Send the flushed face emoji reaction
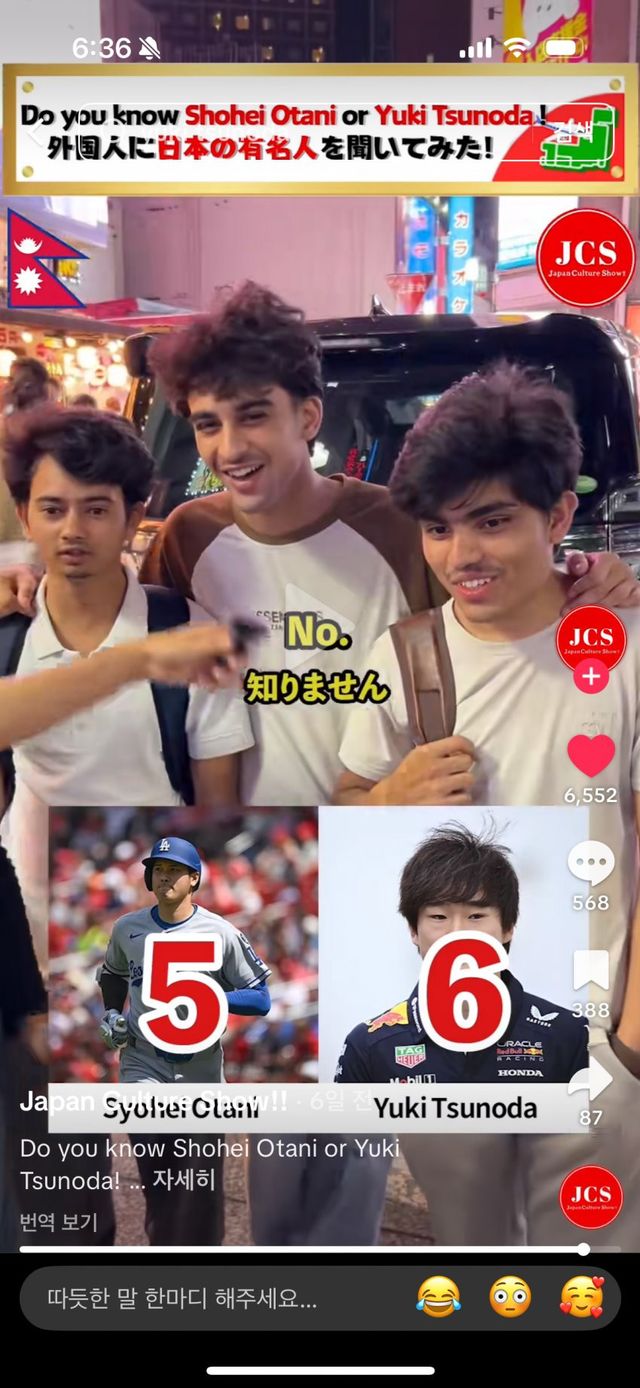The height and width of the screenshot is (1388, 640). pos(510,1298)
